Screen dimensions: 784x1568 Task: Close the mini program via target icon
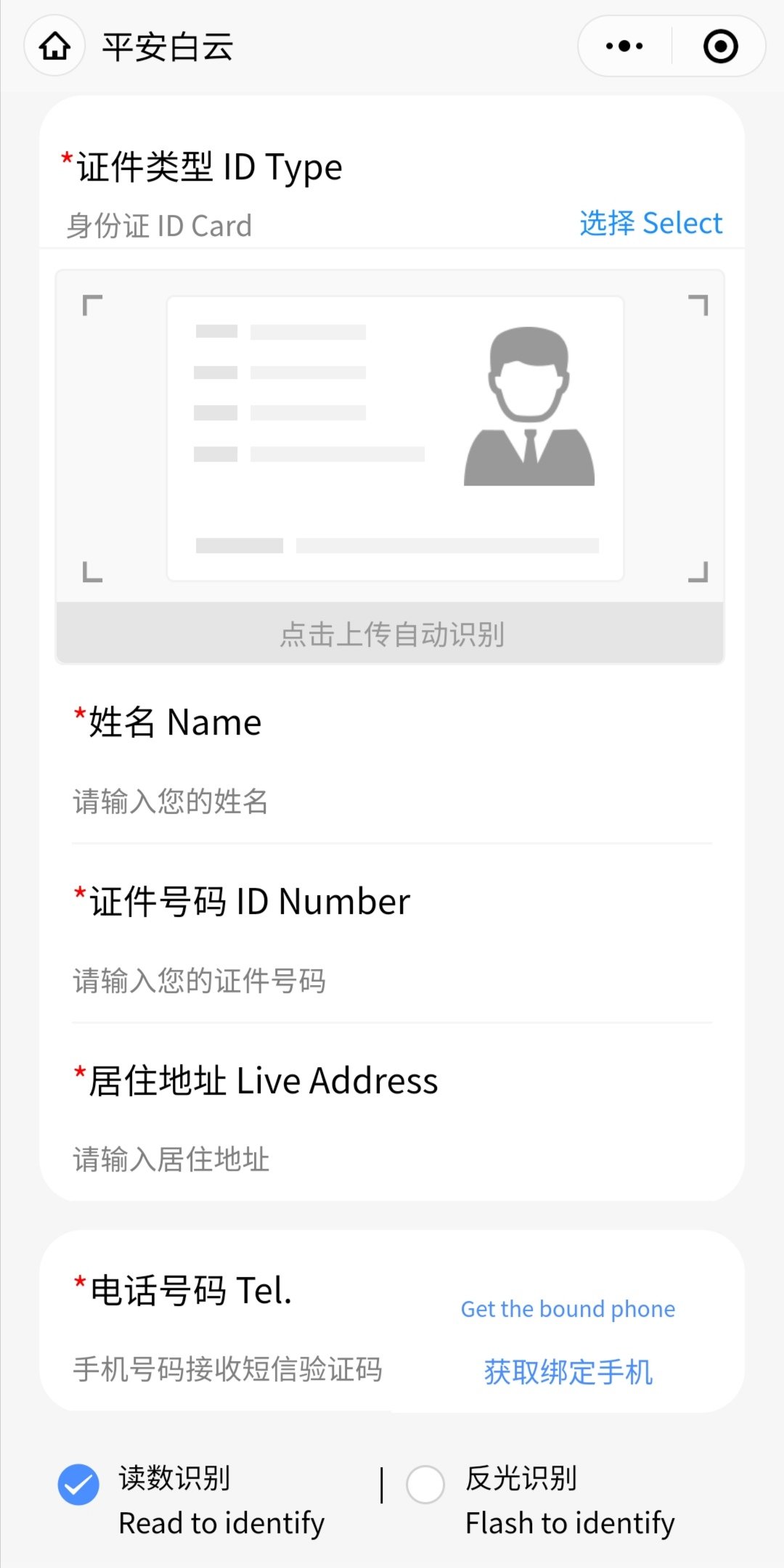pyautogui.click(x=720, y=46)
